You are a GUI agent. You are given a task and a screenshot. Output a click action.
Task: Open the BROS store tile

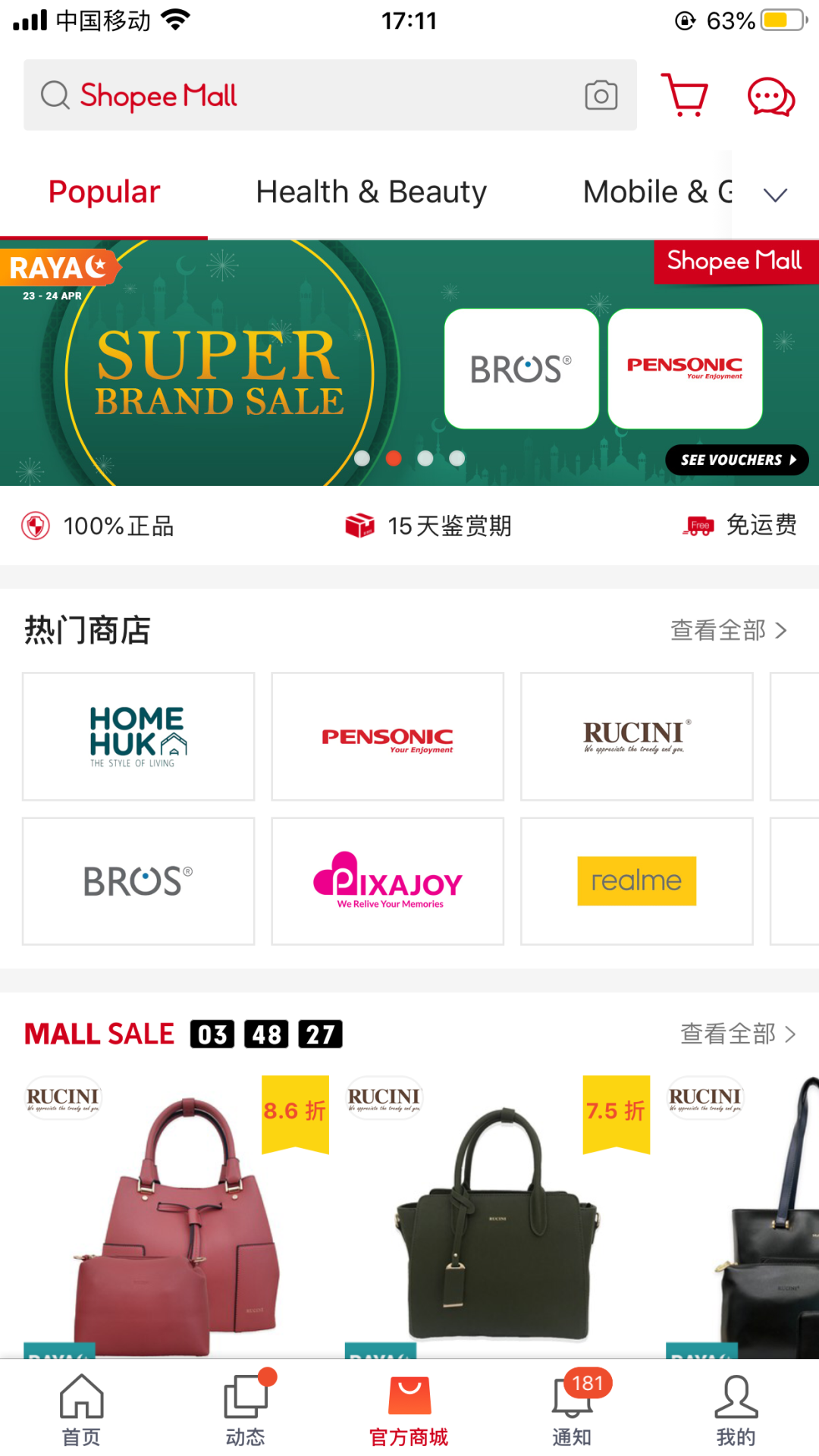pyautogui.click(x=138, y=881)
